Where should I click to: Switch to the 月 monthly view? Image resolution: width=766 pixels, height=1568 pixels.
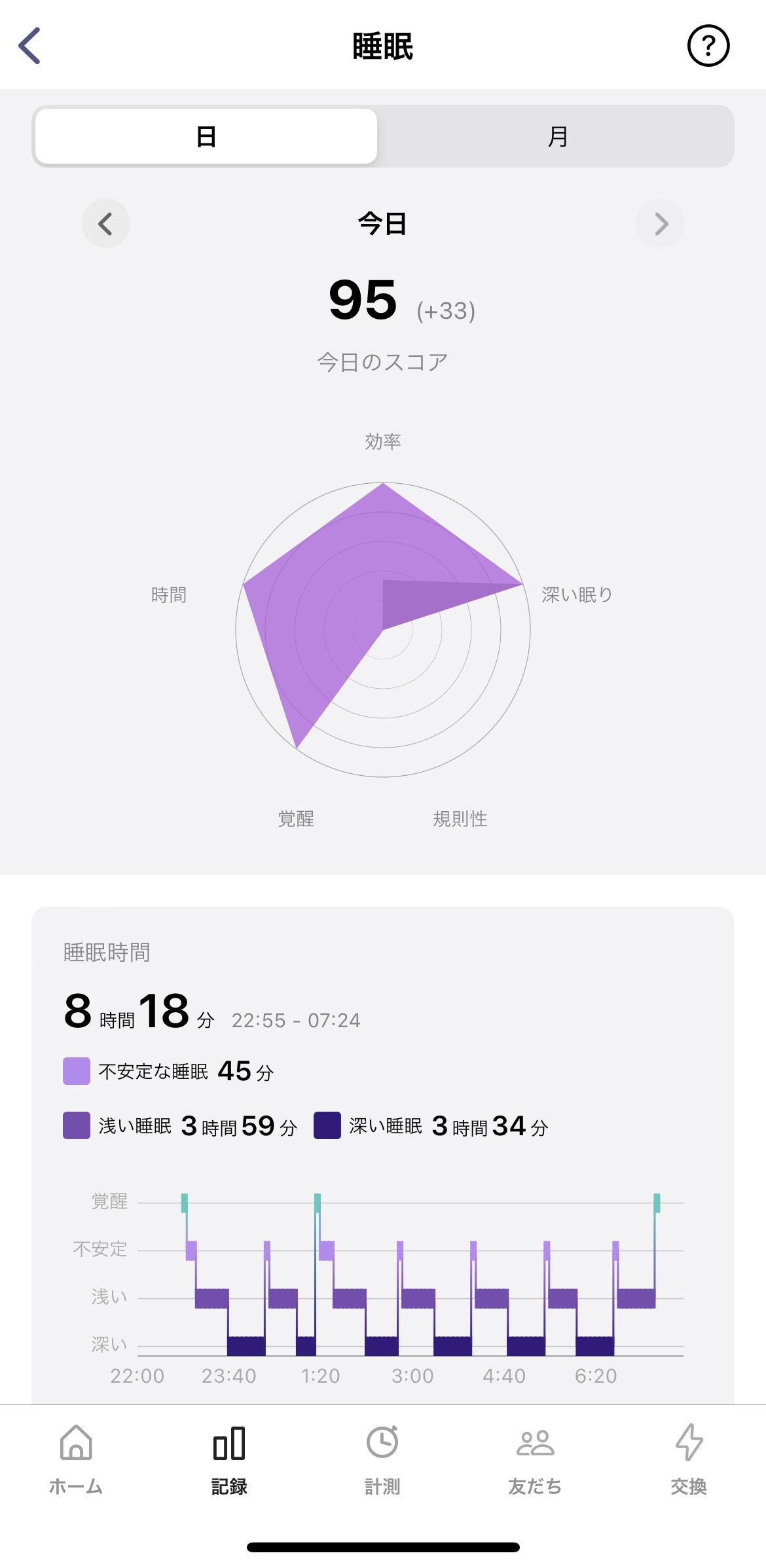click(x=556, y=137)
